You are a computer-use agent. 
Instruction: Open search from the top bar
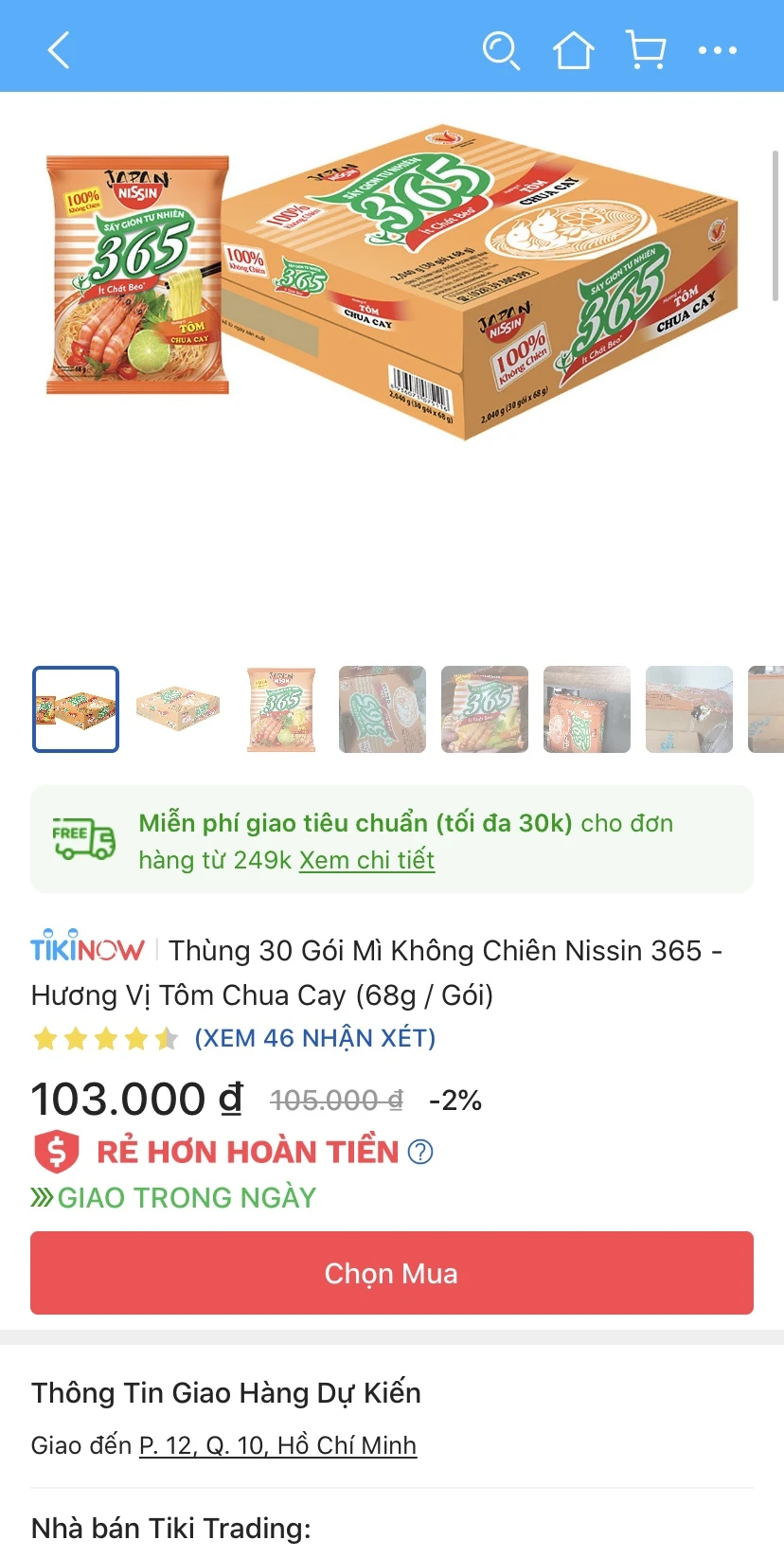pos(502,52)
